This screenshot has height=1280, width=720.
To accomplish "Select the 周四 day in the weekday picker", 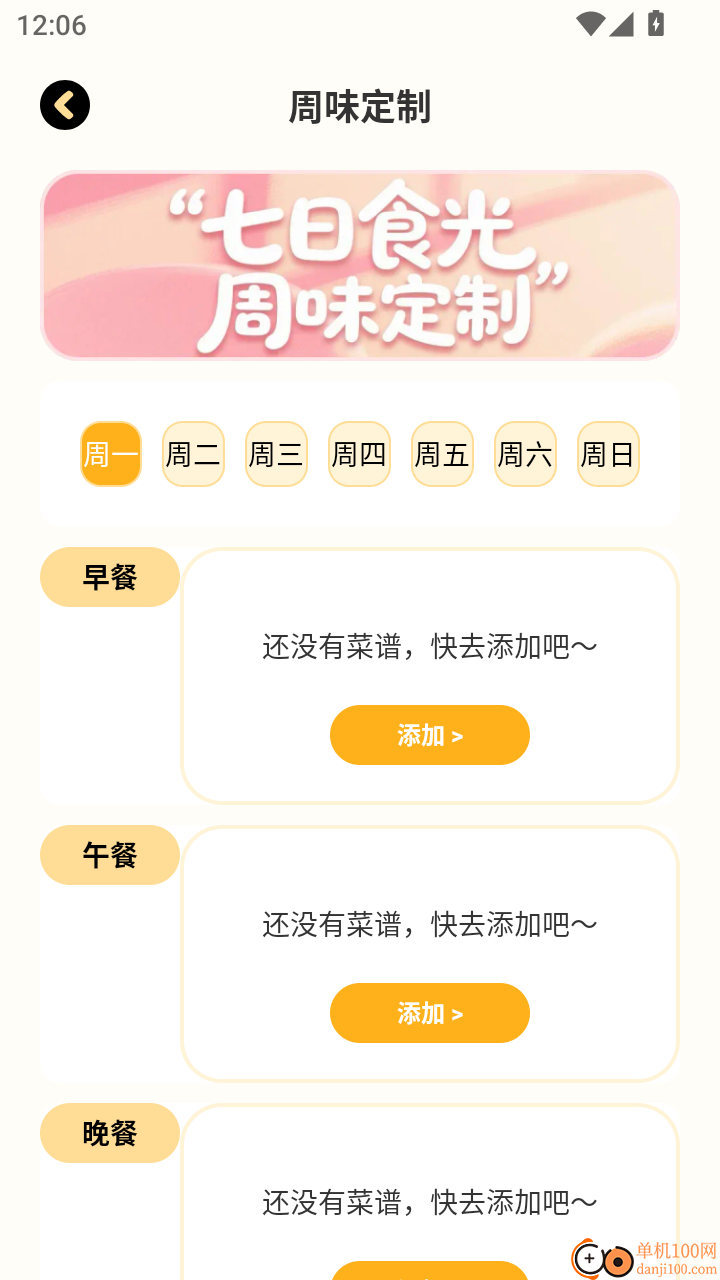I will point(359,454).
